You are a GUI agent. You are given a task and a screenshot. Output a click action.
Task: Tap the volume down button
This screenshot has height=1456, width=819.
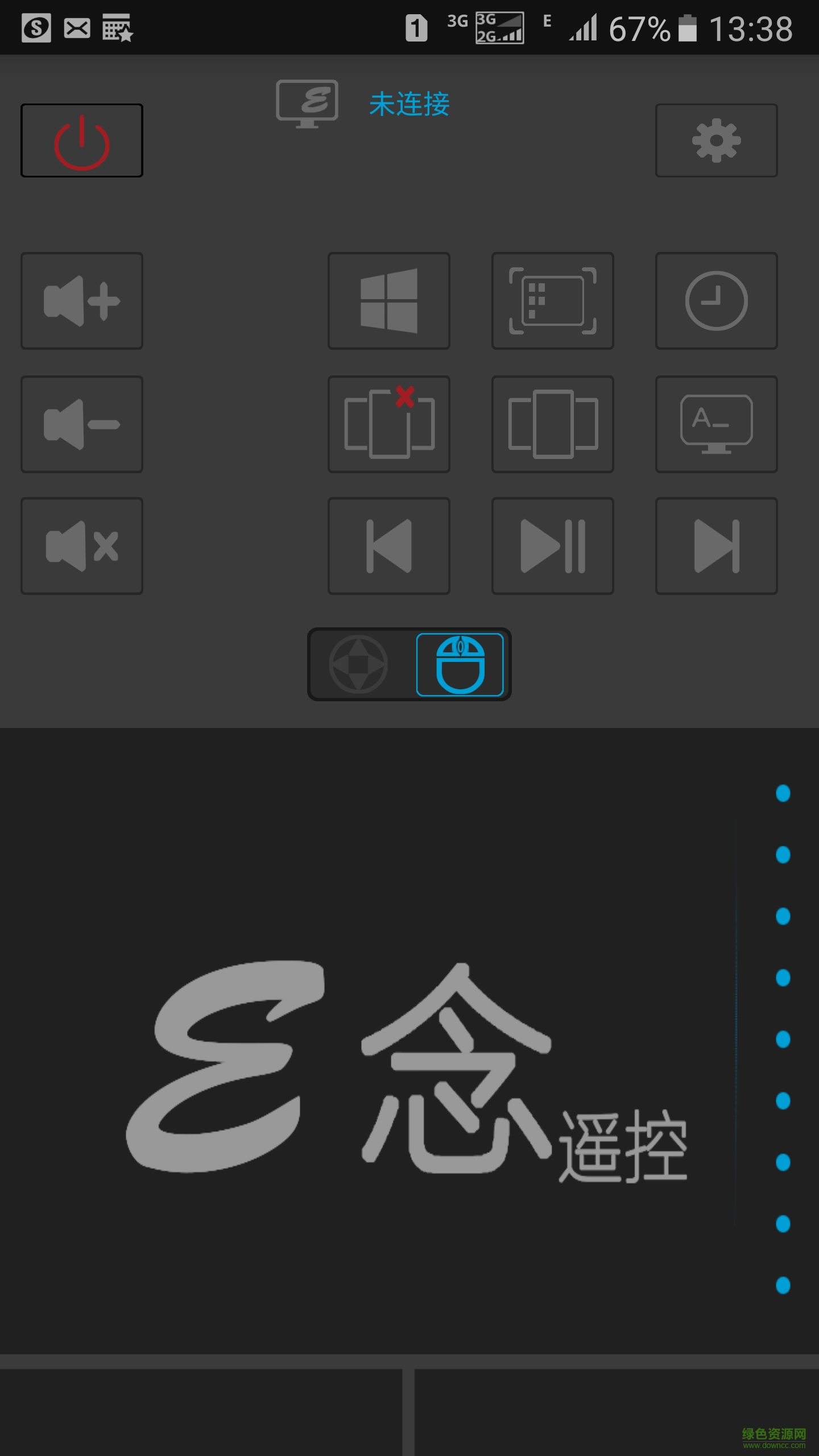coord(82,424)
